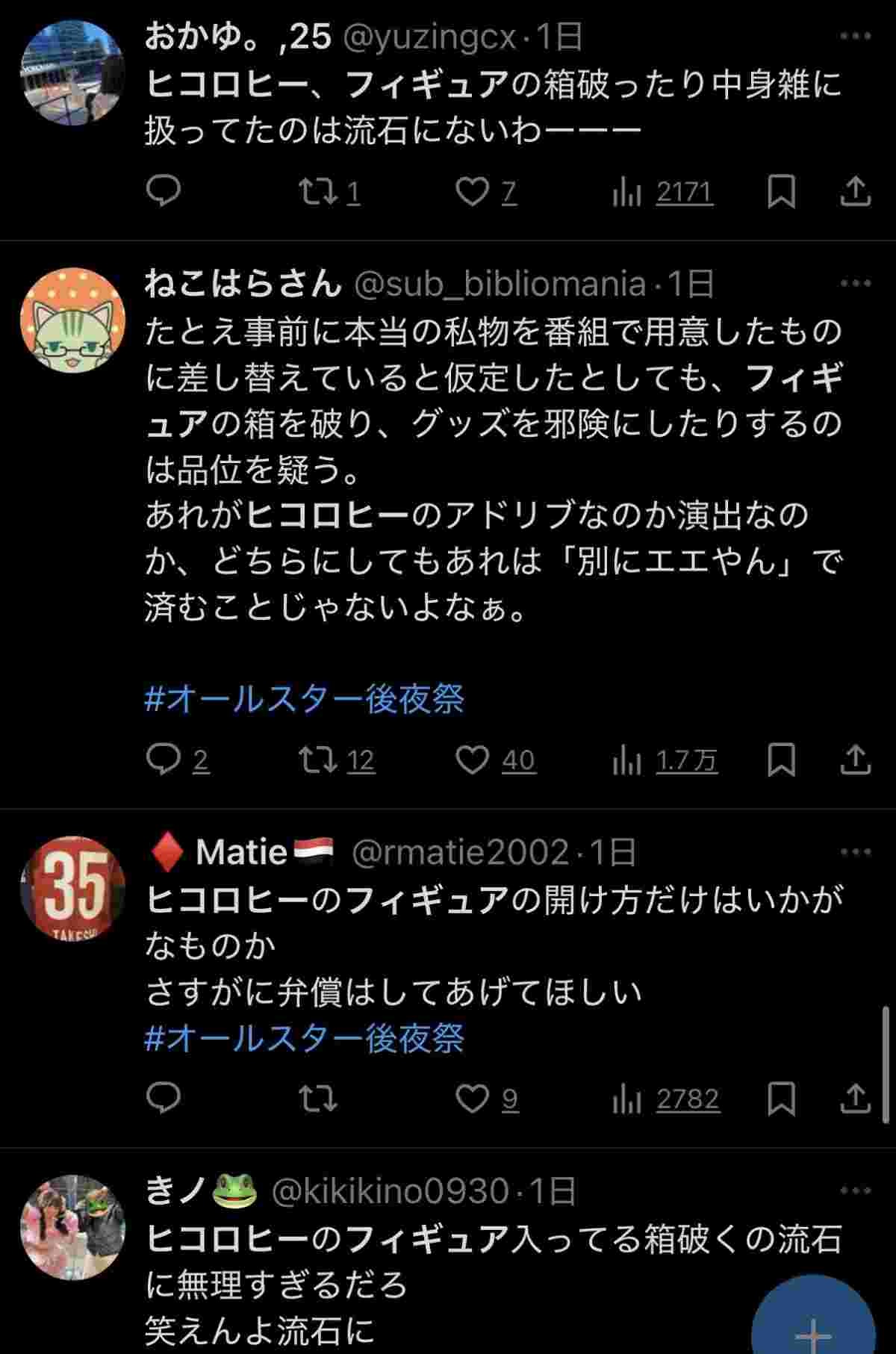Open the #オールスター後夜祭 hashtag in ねこはらさん's tweet

[305, 700]
